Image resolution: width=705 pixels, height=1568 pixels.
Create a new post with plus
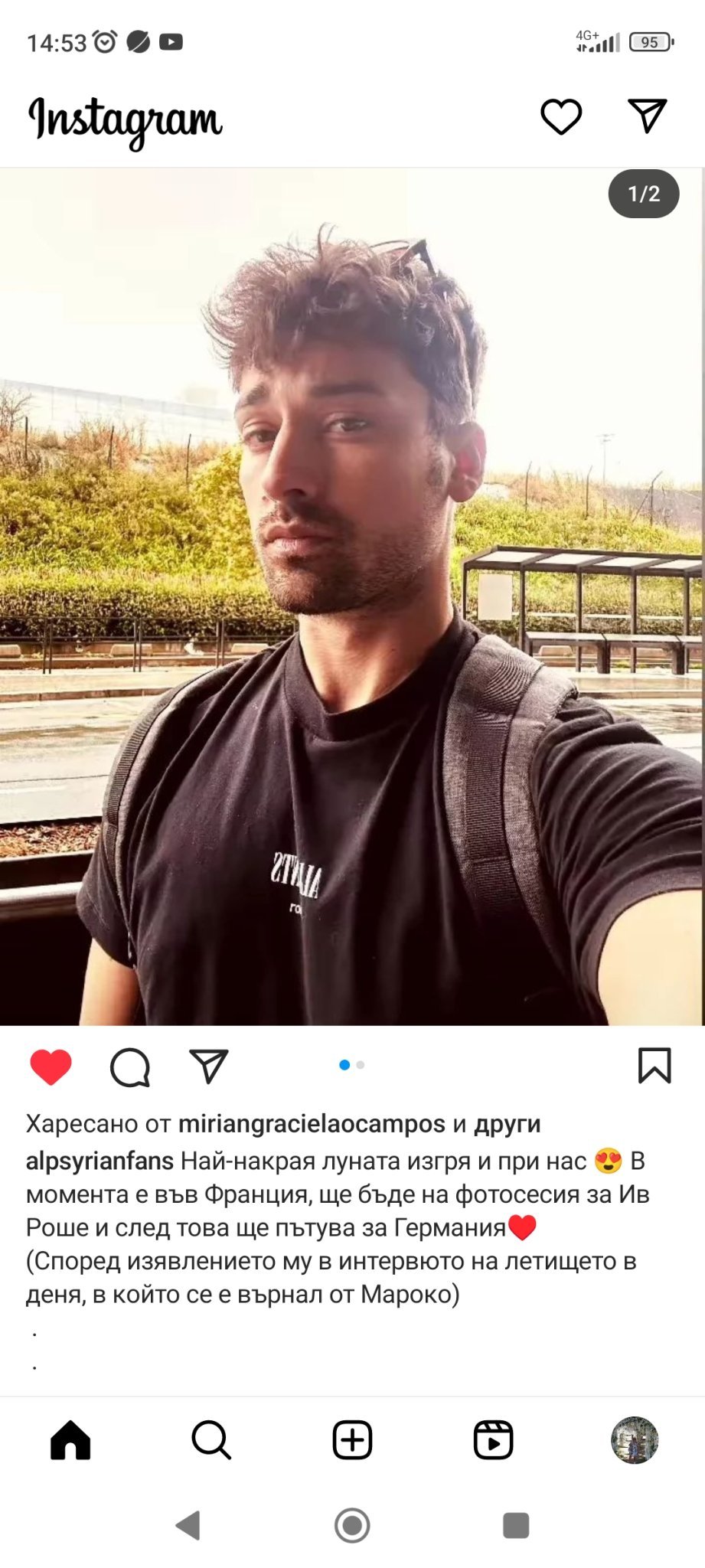(x=352, y=1440)
